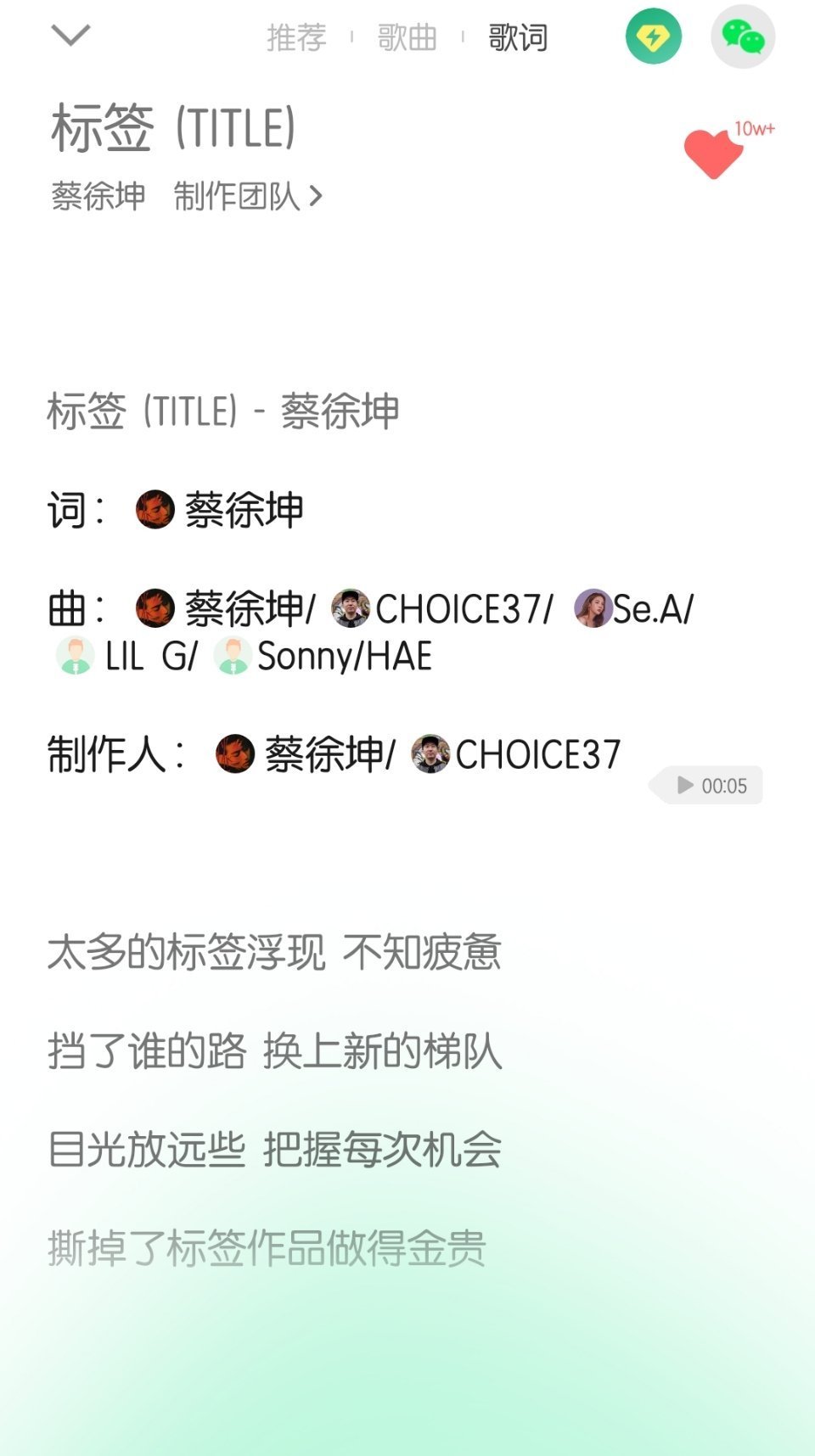Tap LIL G's avatar icon
This screenshot has width=815, height=1456.
74,656
